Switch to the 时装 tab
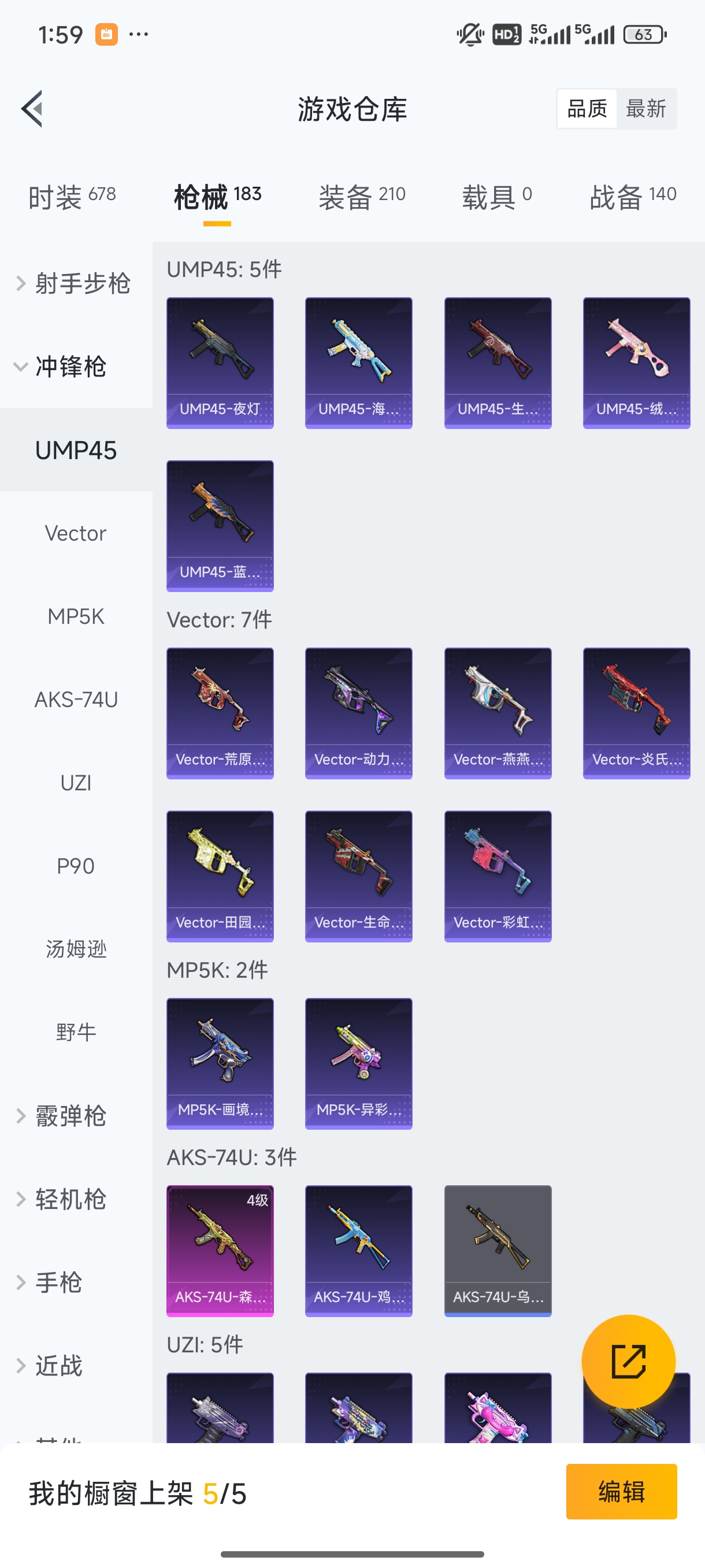The height and width of the screenshot is (1568, 705). click(x=72, y=197)
